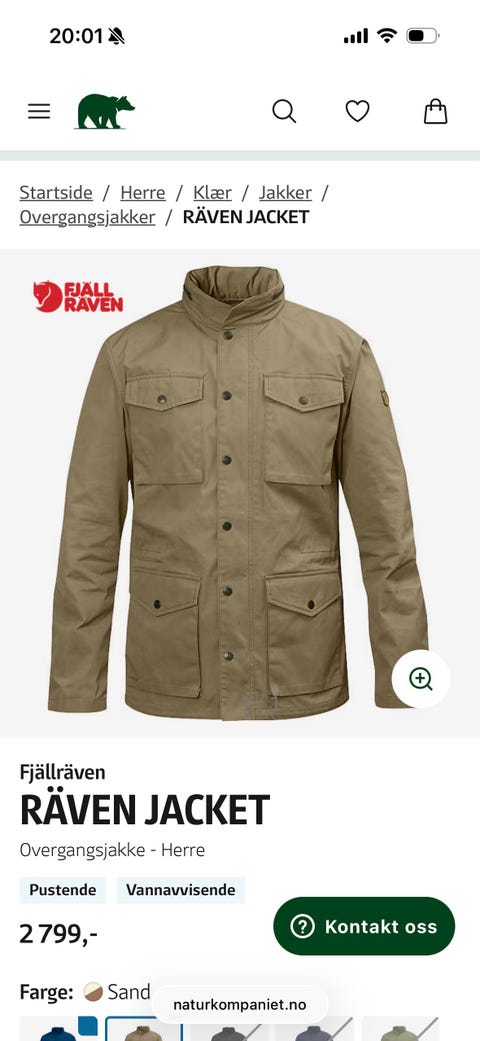480x1041 pixels.
Task: Tap the naturkompaniet.no address pill
Action: coord(240,1004)
